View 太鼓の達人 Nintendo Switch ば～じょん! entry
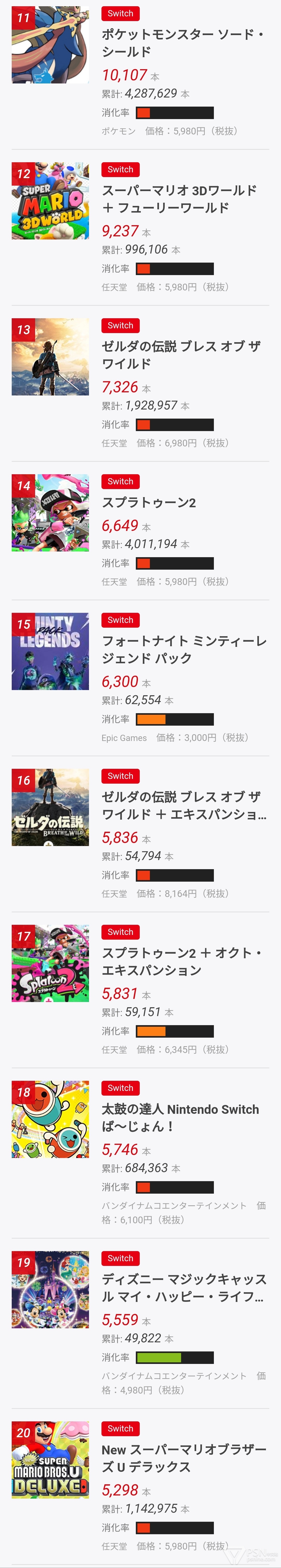The width and height of the screenshot is (281, 1568). pyautogui.click(x=180, y=1117)
